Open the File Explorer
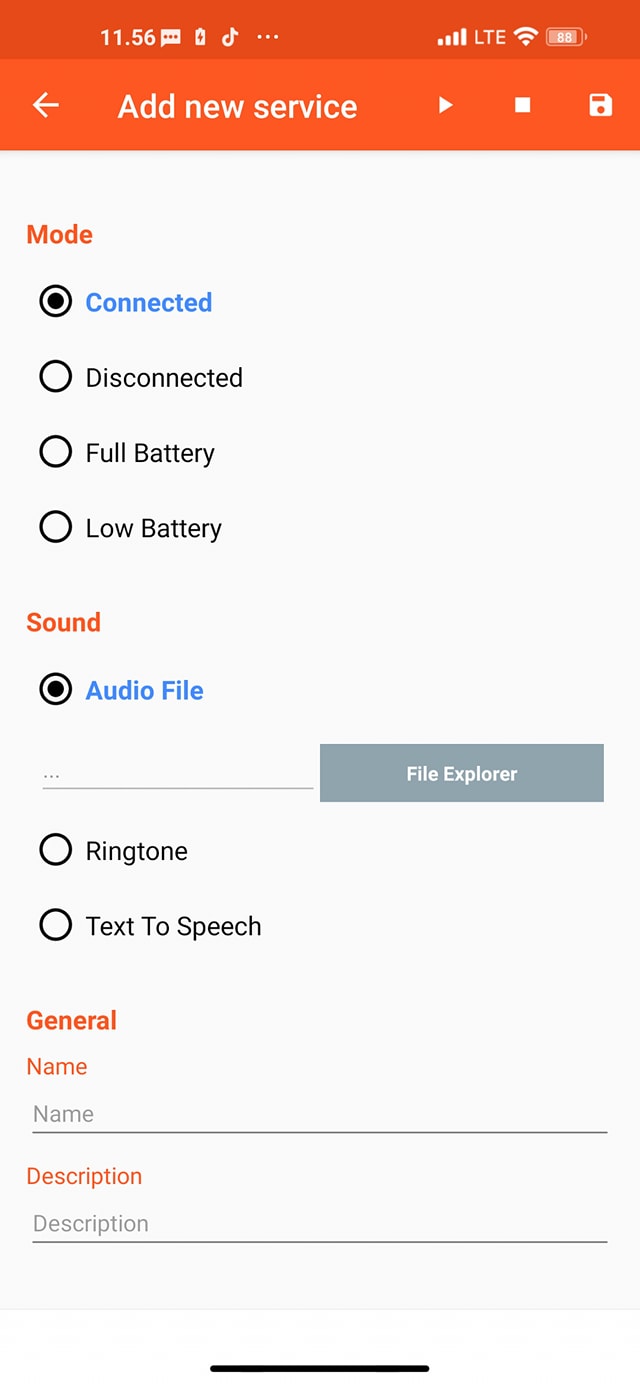Viewport: 640px width, 1386px height. point(462,773)
